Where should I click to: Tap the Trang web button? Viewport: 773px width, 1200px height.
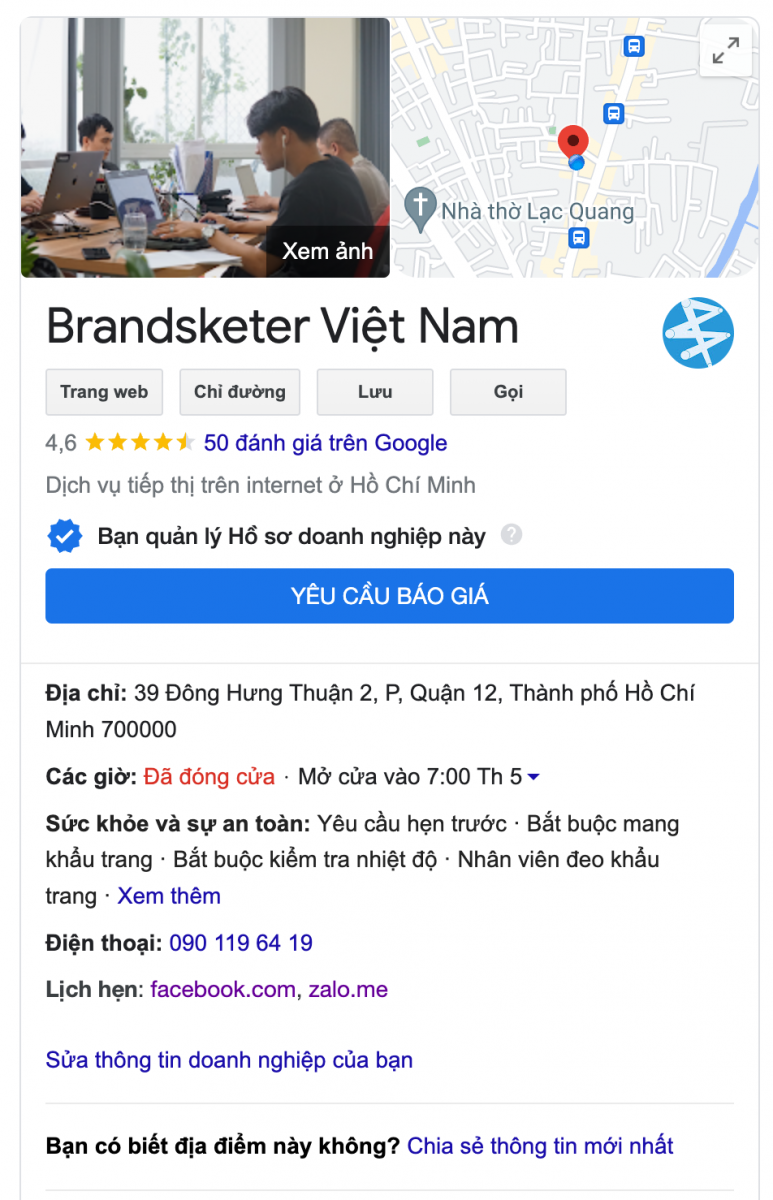104,392
